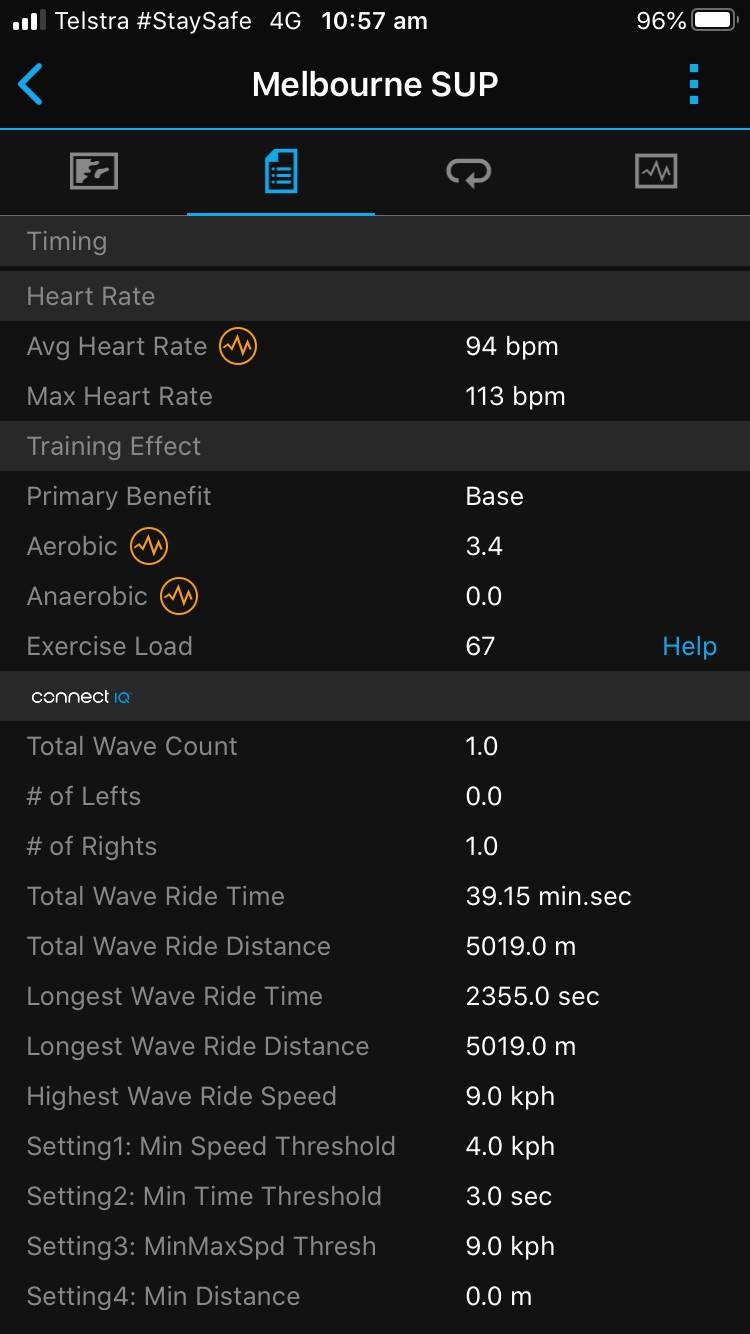Screen dimensions: 750x1334
Task: Go back from Melbourne SUP activity
Action: pos(31,84)
